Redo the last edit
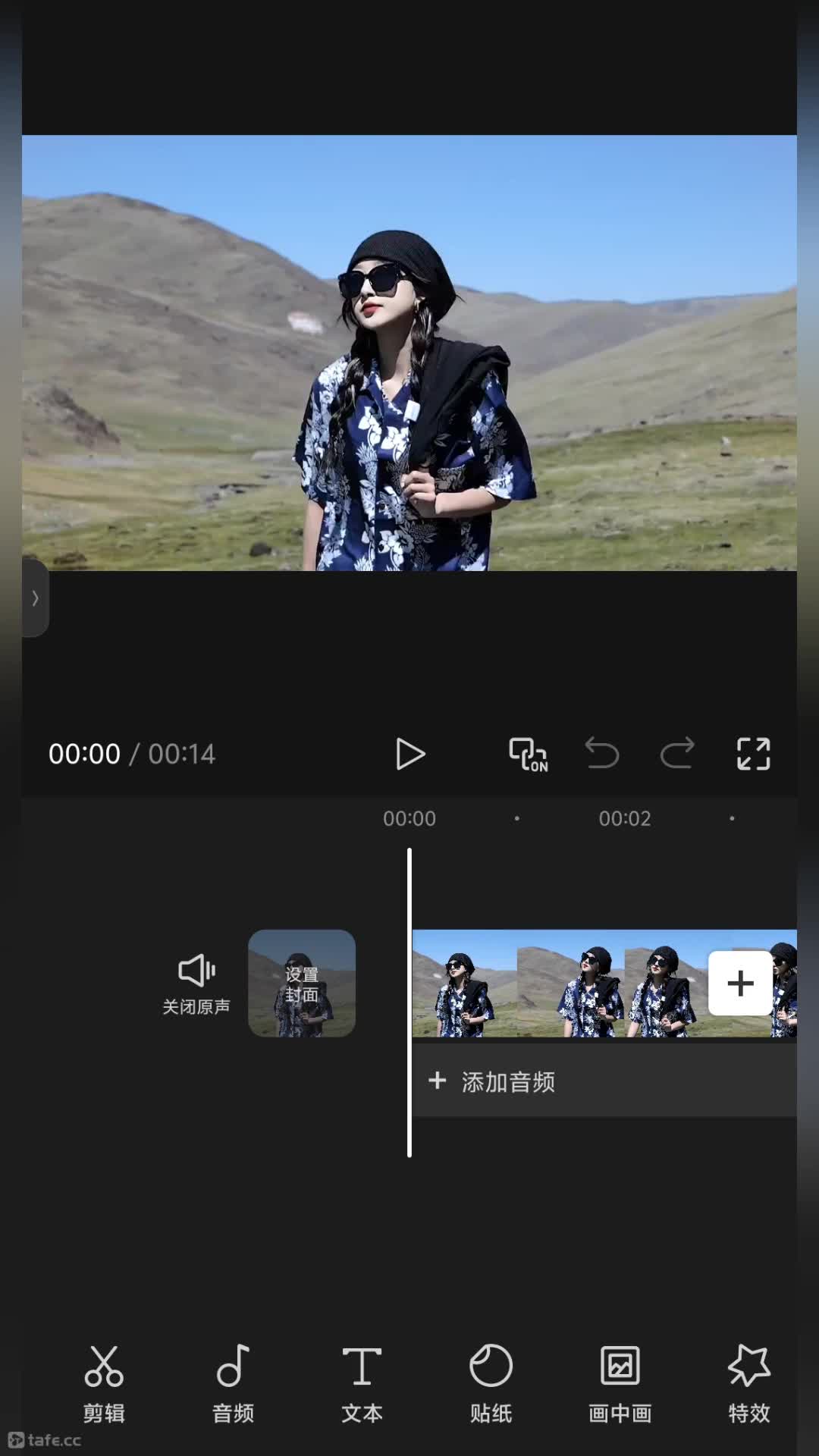 [676, 754]
